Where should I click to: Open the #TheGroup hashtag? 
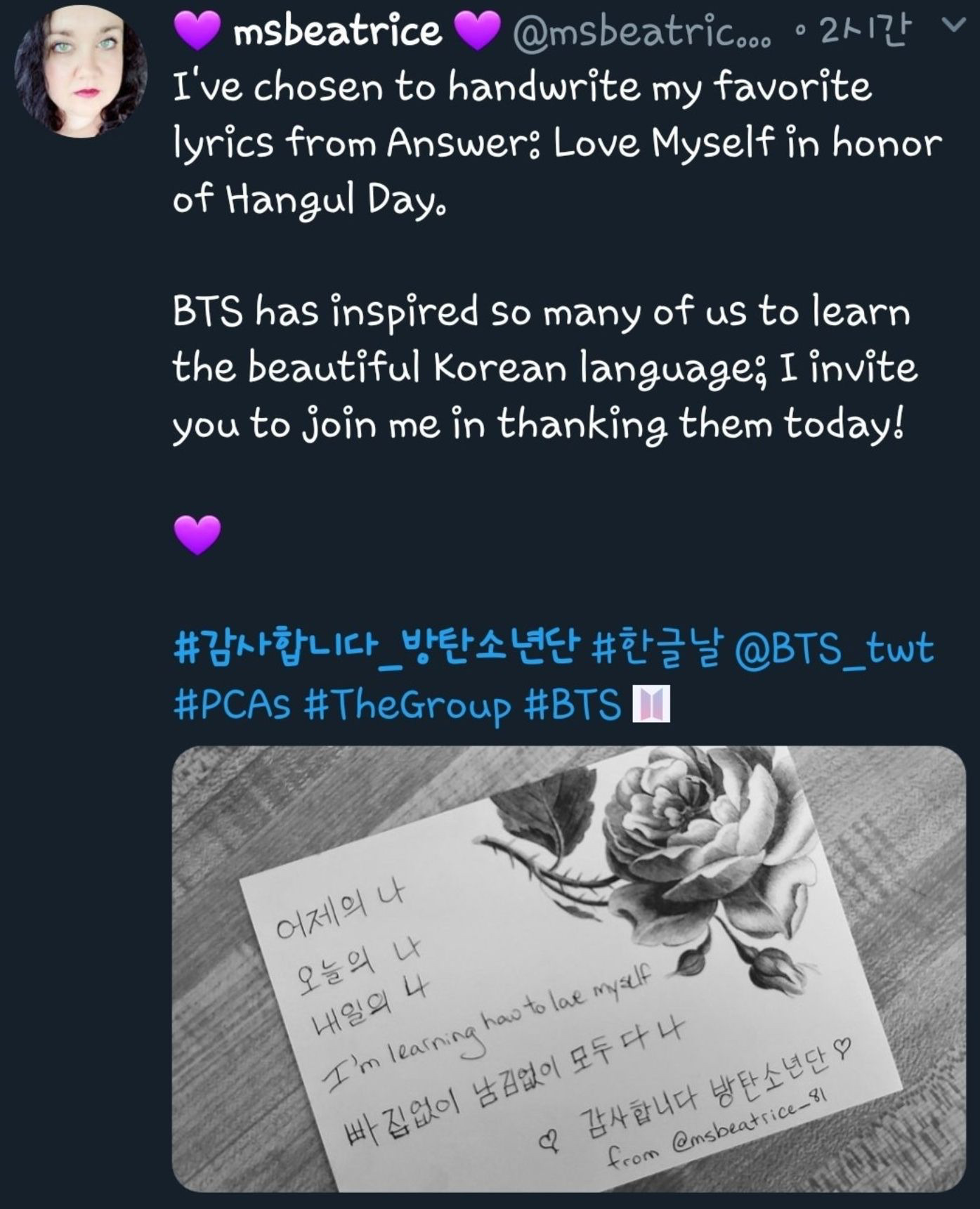click(407, 704)
